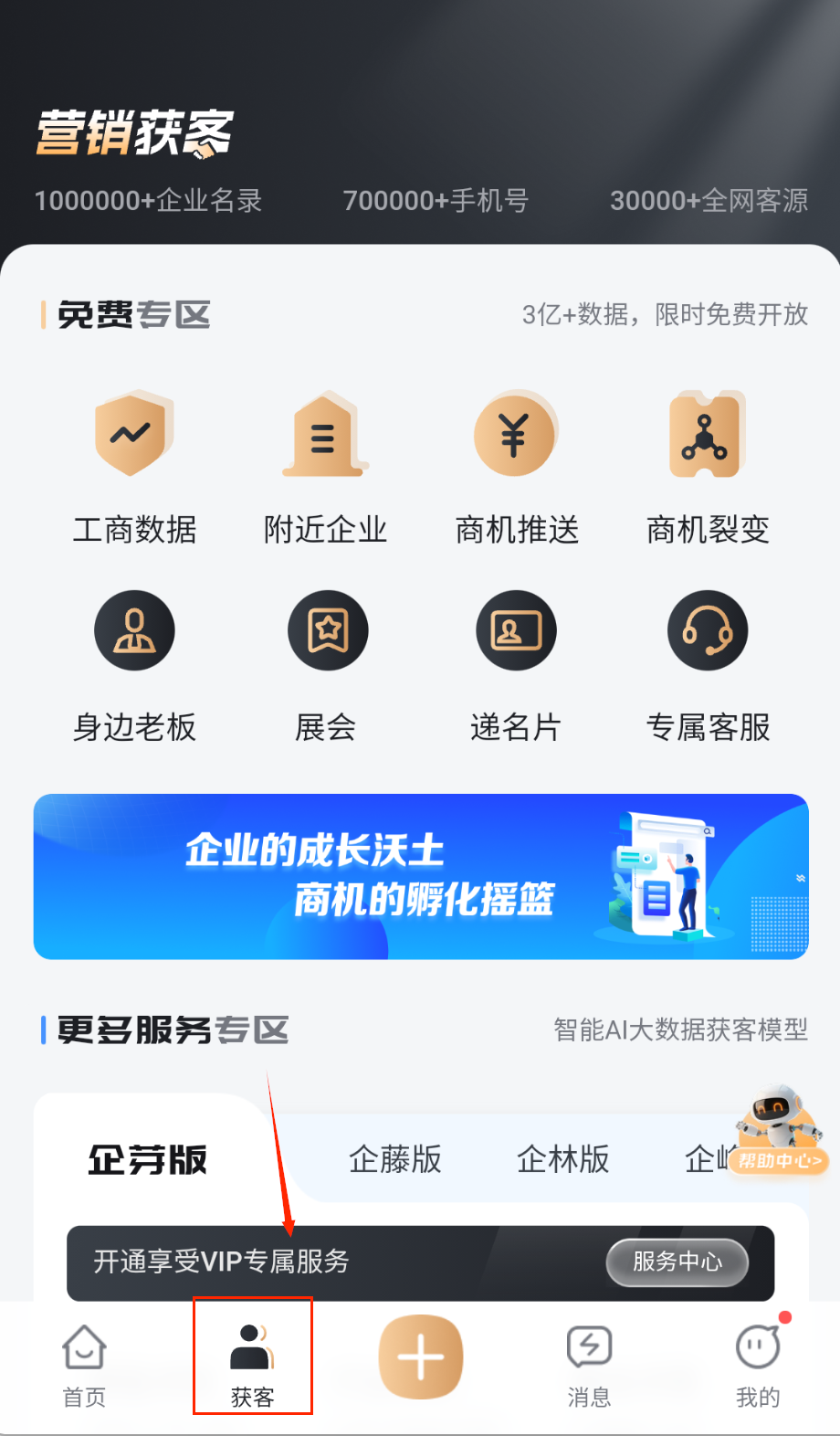Viewport: 840px width, 1436px height.
Task: Tap the 服务中心 button
Action: [x=677, y=1262]
